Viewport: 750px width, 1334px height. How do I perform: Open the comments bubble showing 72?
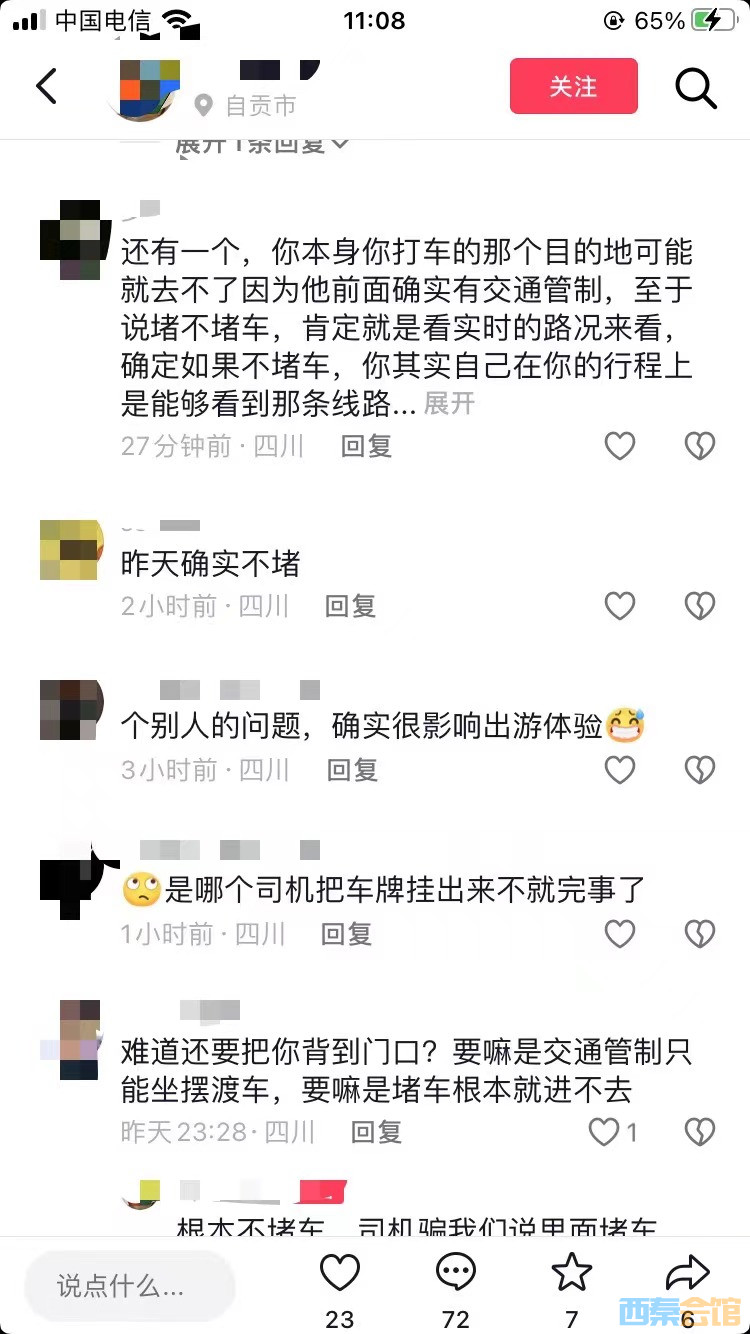pos(455,1273)
